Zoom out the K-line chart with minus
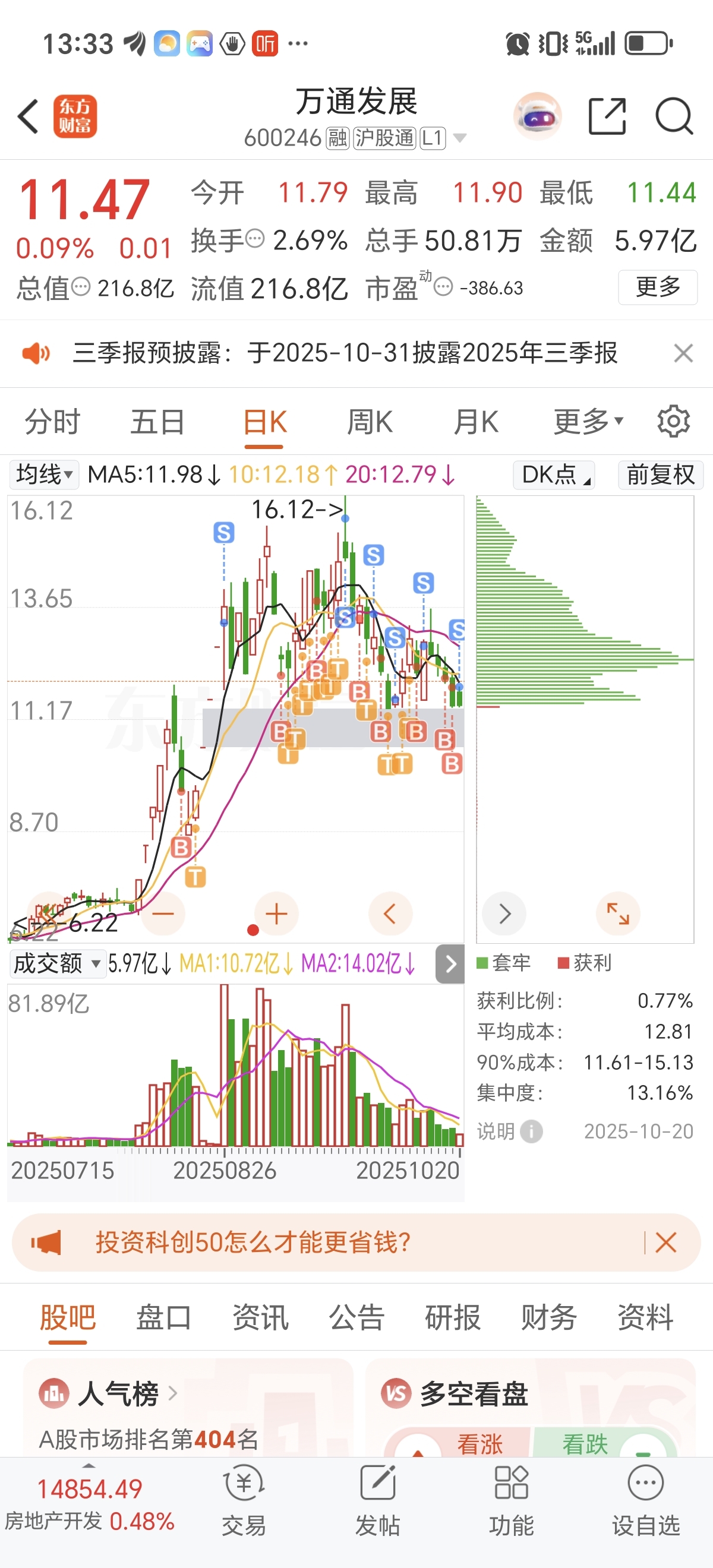This screenshot has width=713, height=1568. click(x=163, y=913)
